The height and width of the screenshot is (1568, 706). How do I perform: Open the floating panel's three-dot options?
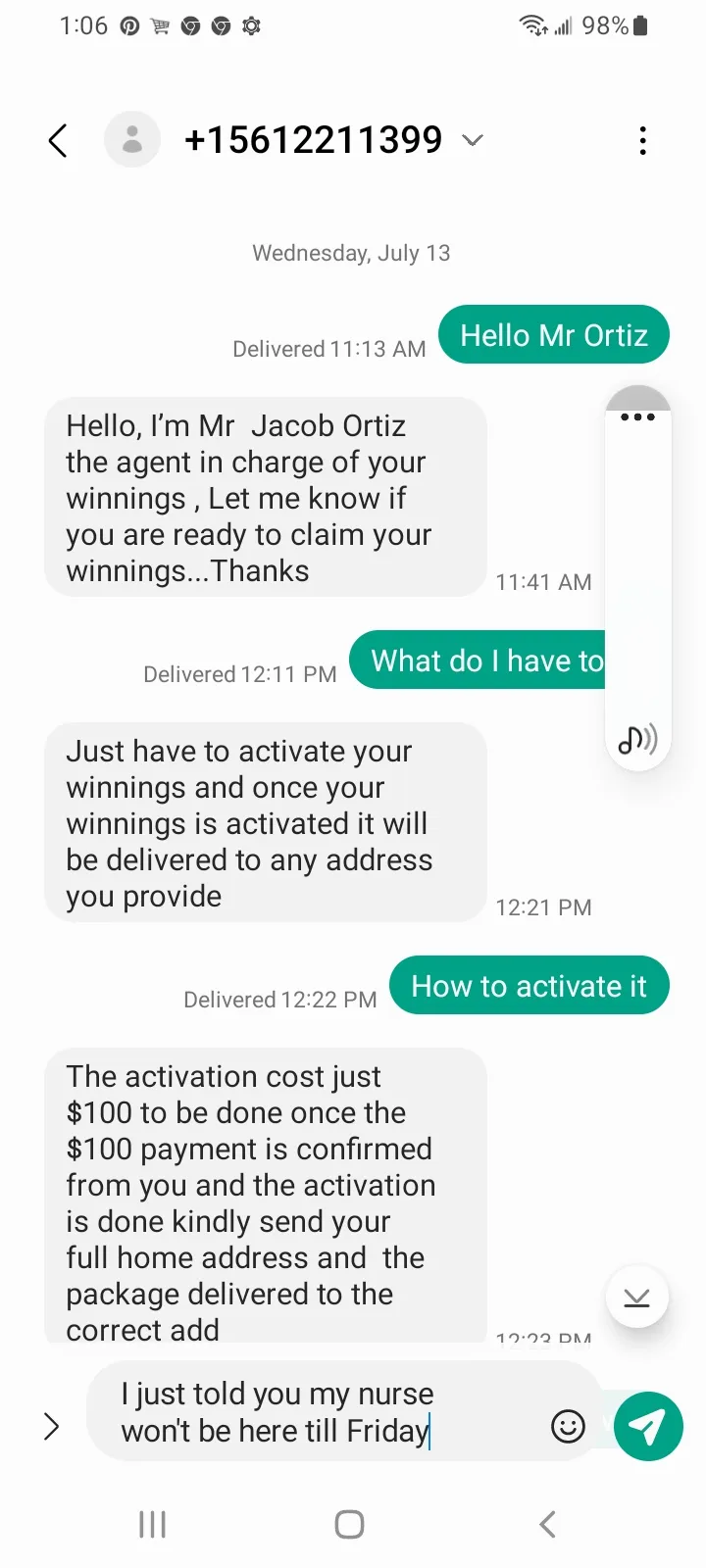coord(637,416)
